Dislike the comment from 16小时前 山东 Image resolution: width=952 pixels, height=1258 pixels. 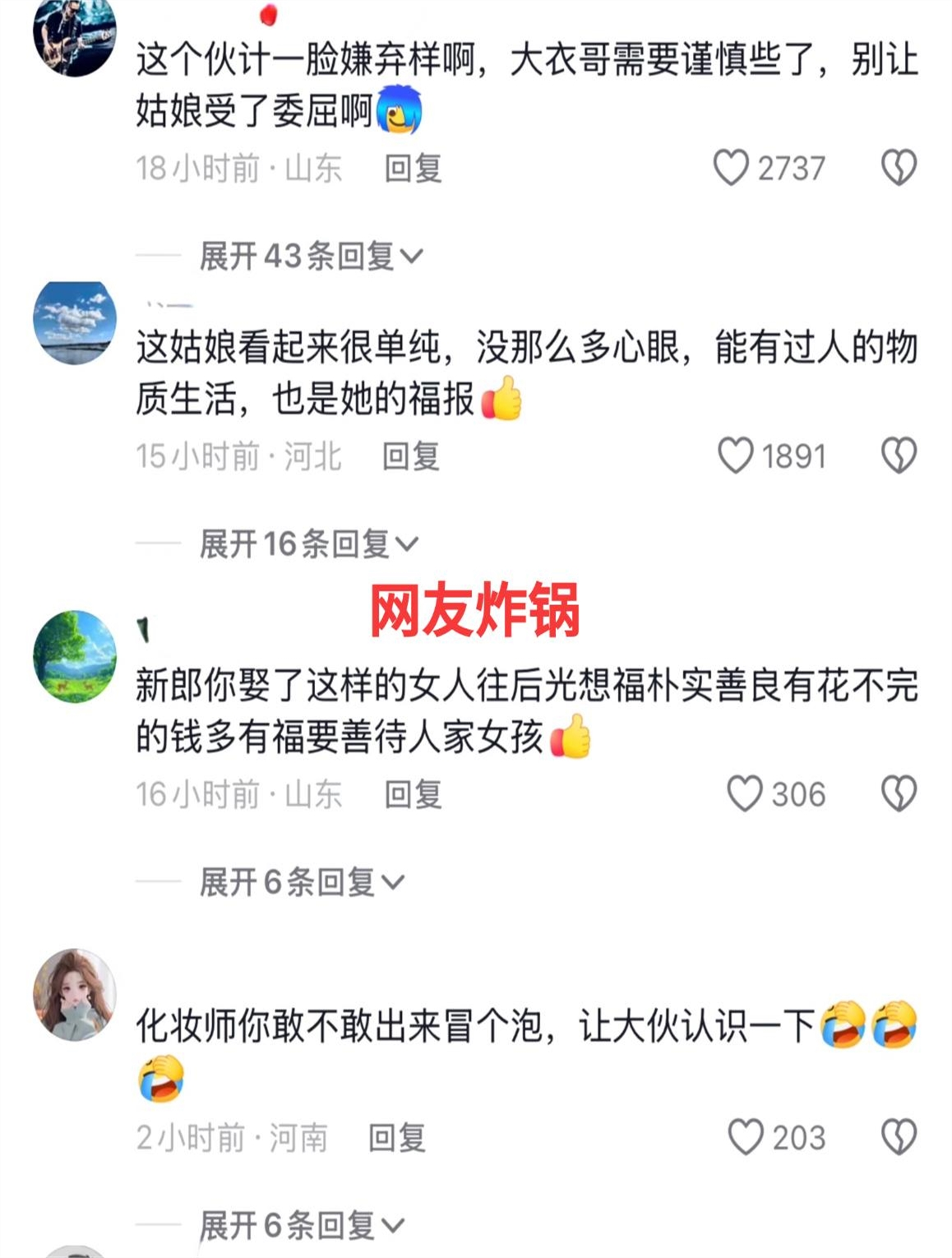click(899, 794)
